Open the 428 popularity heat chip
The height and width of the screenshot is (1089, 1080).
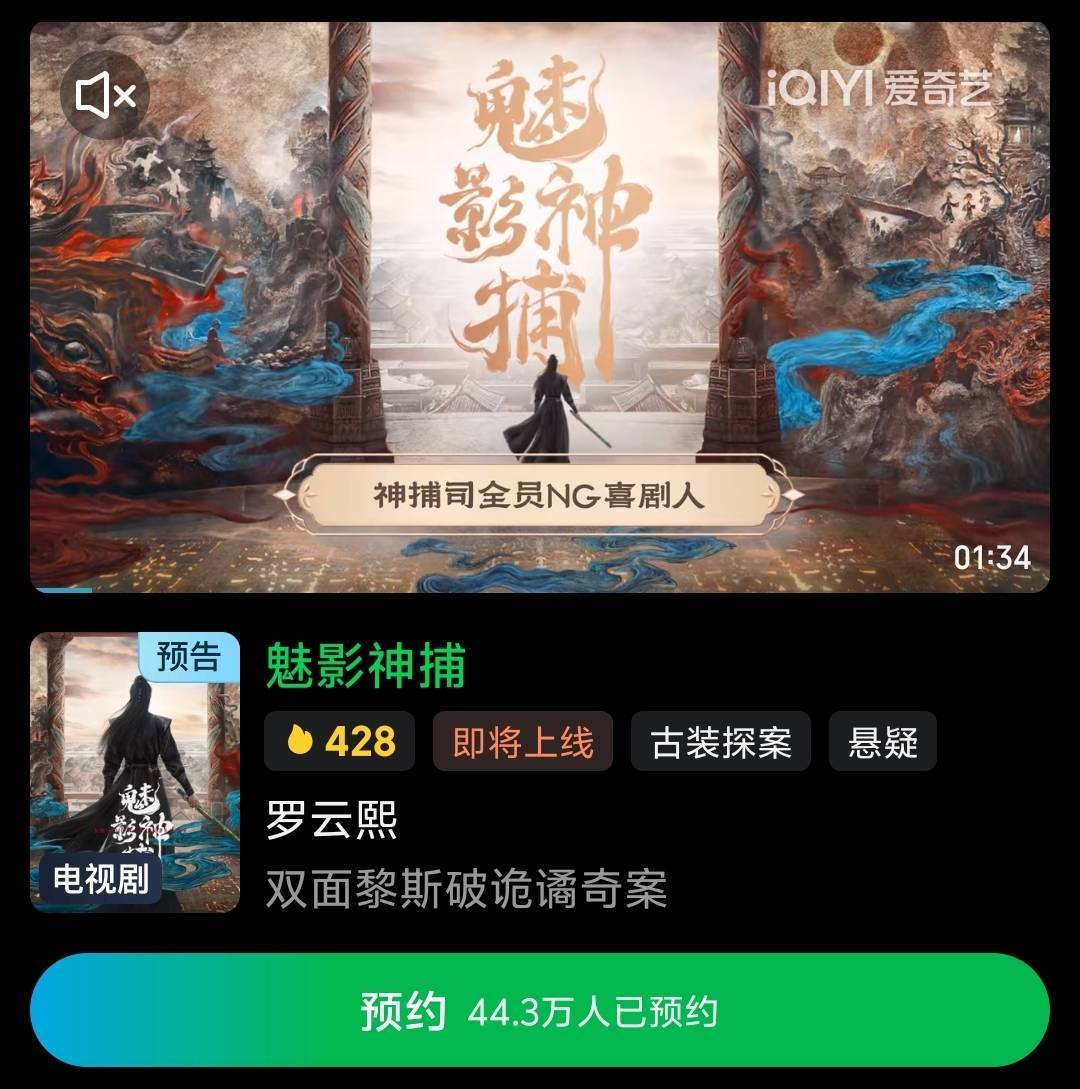[340, 742]
